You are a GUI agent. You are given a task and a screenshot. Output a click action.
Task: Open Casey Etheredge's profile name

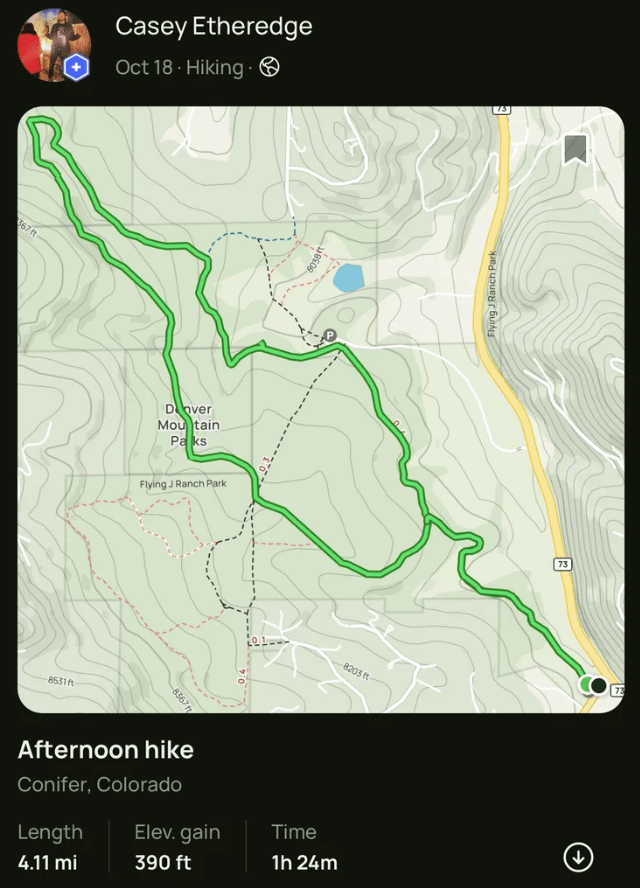point(214,26)
